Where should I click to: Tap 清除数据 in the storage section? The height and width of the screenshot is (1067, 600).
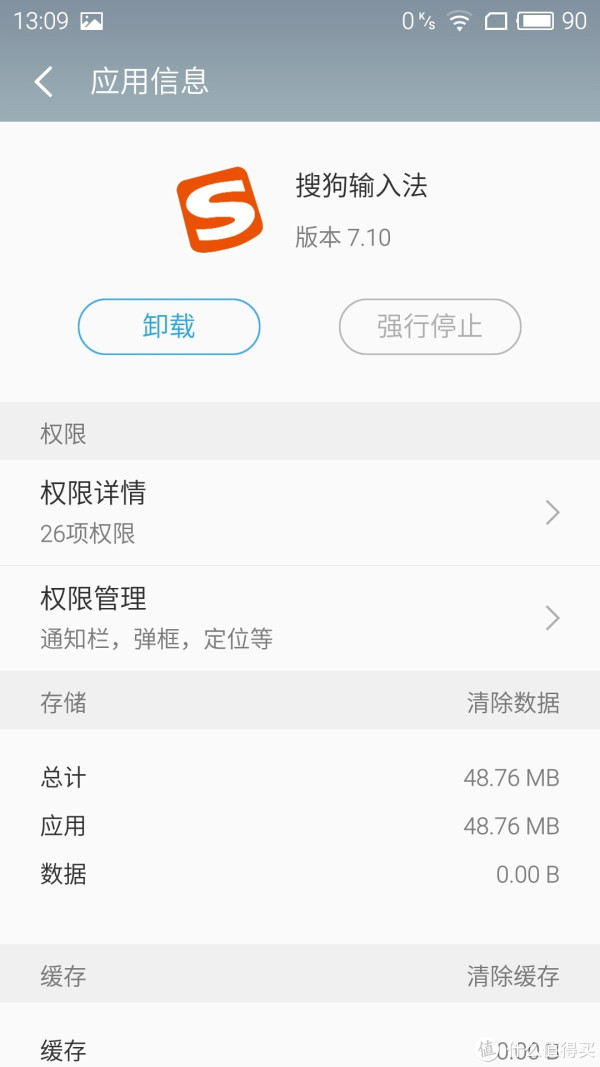[513, 703]
